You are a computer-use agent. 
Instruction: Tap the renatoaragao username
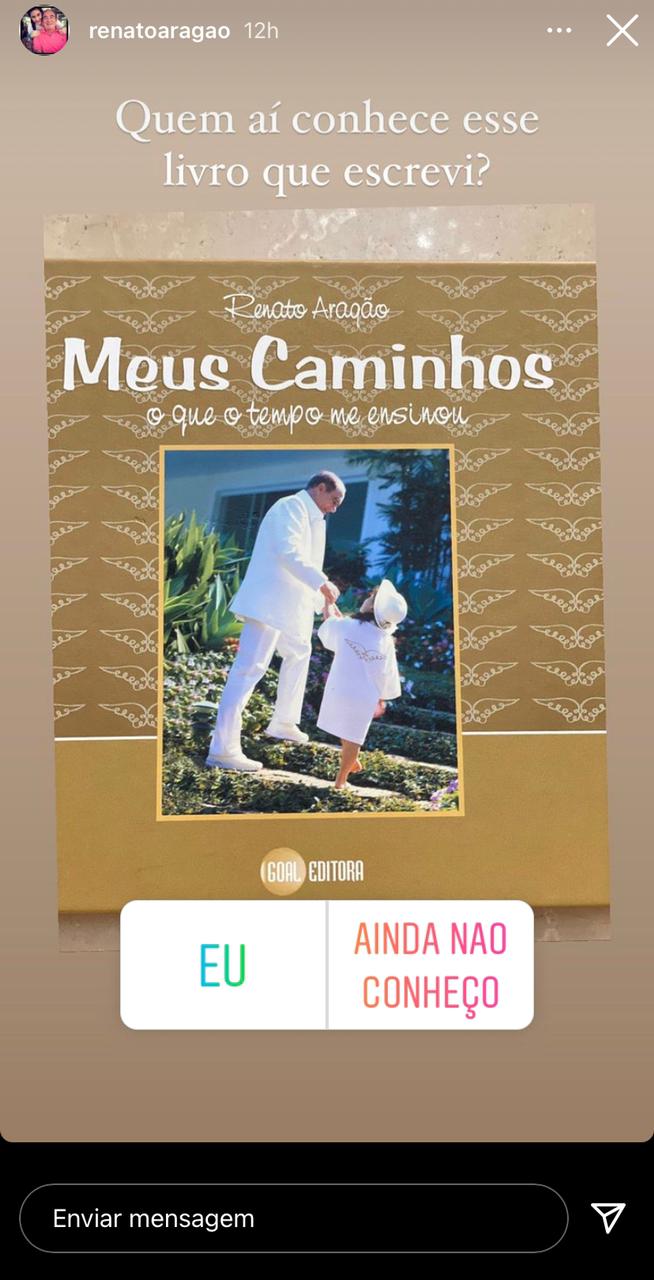[x=160, y=31]
